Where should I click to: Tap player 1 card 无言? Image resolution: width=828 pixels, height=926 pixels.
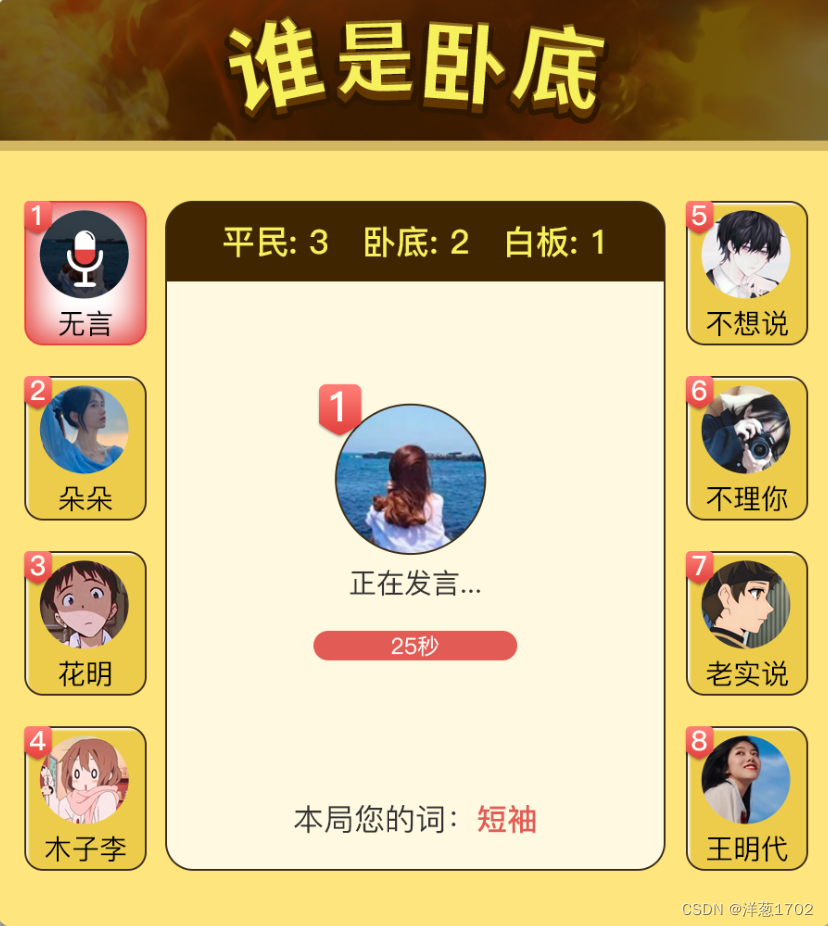point(85,272)
